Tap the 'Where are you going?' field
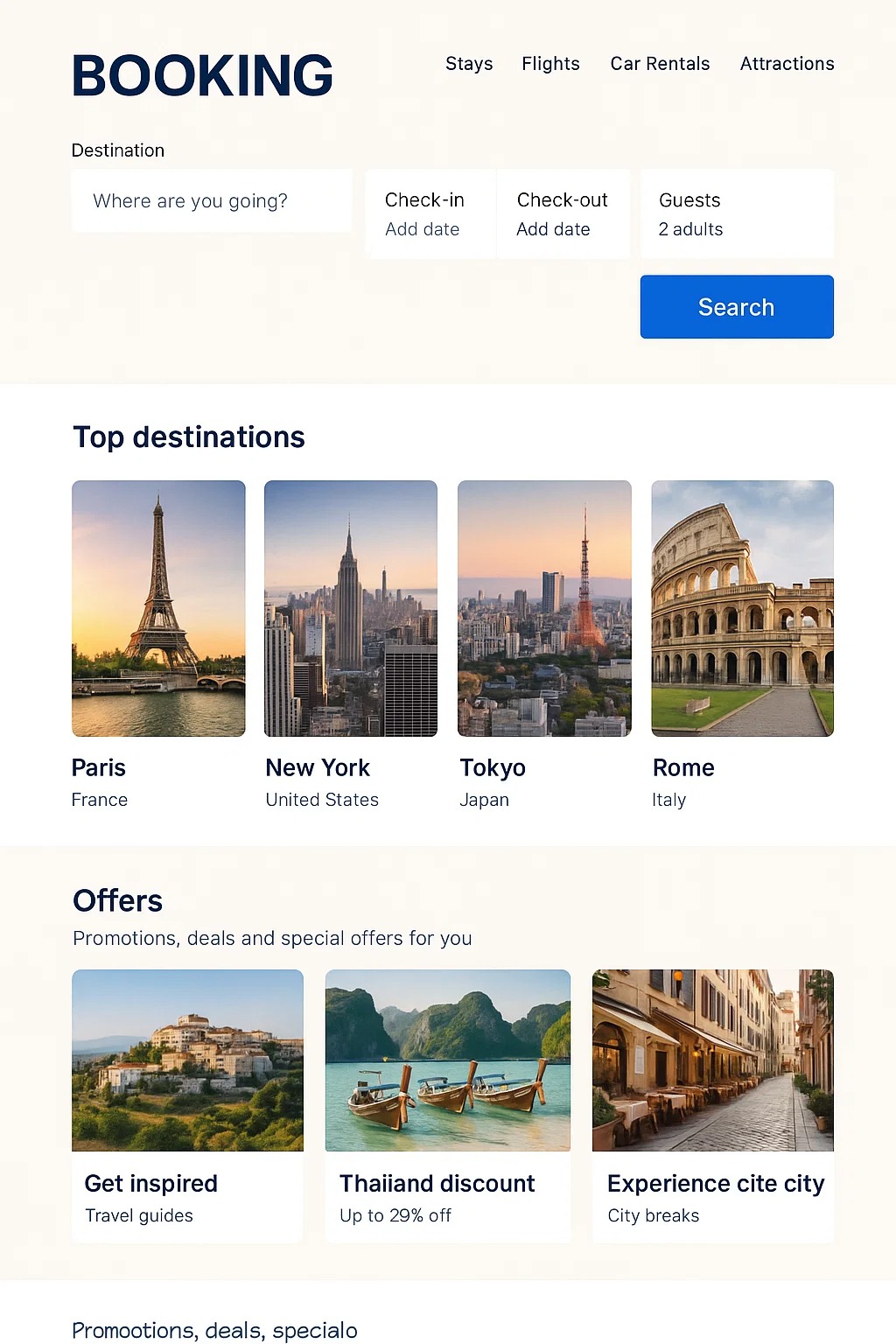The height and width of the screenshot is (1344, 896). (x=212, y=201)
